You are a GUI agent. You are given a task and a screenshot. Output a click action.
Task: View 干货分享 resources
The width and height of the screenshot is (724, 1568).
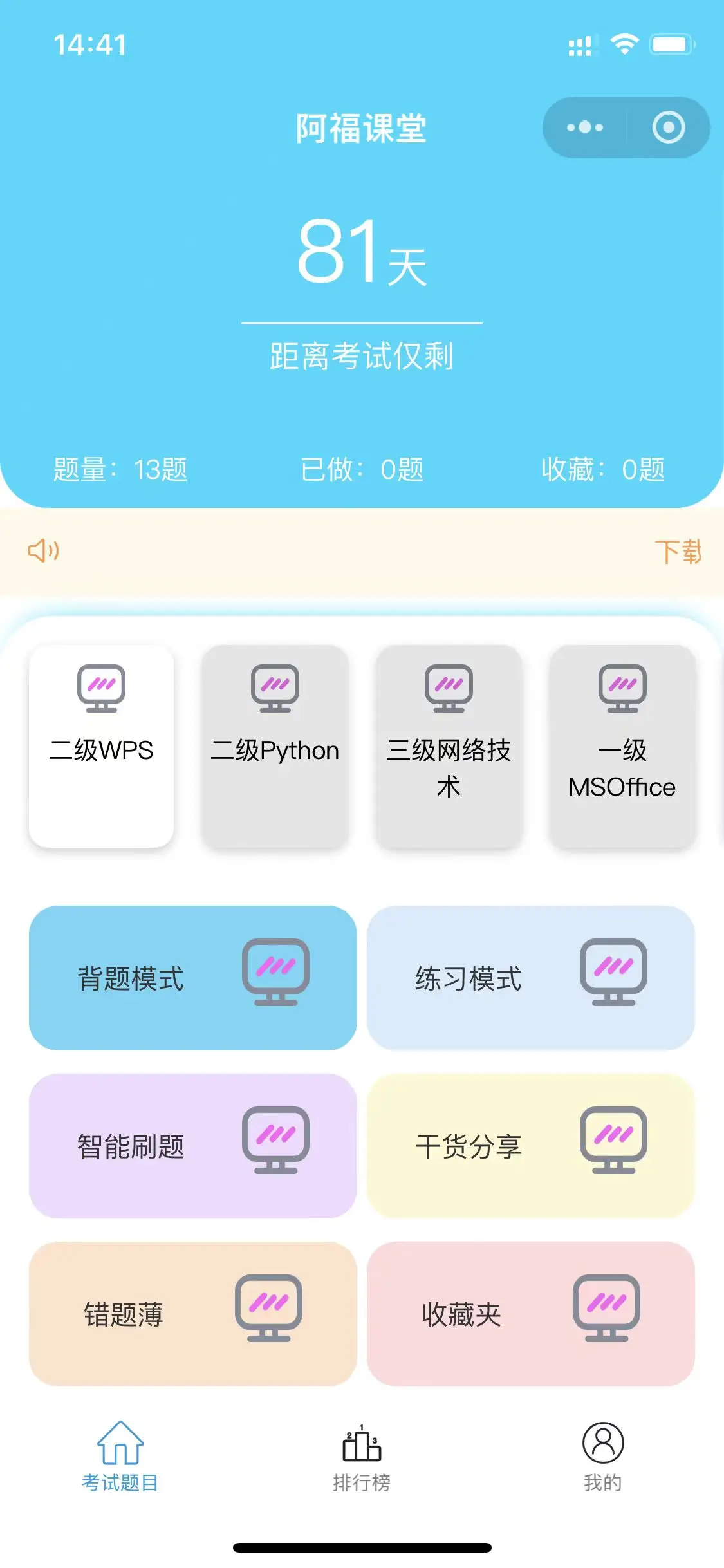coord(530,1146)
